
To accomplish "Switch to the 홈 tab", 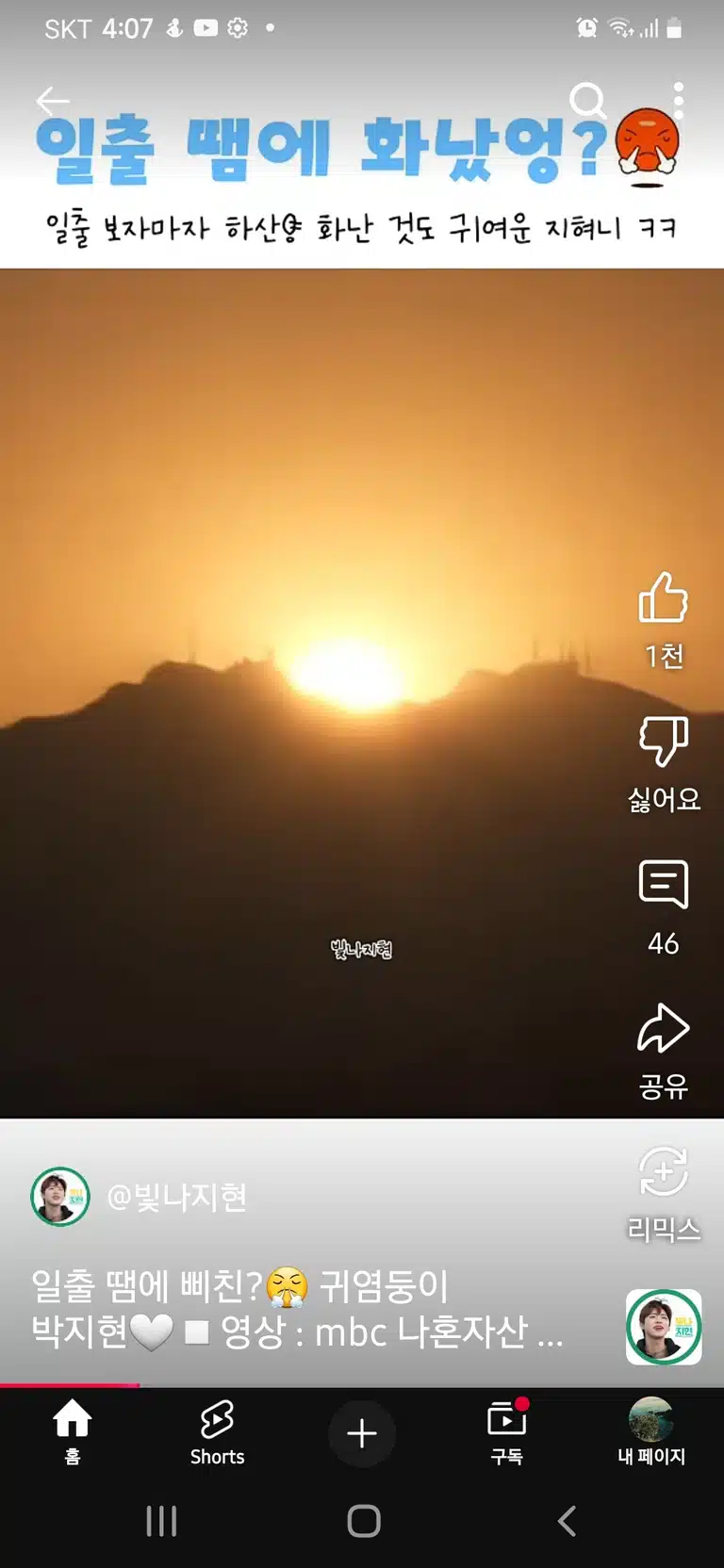I will [73, 1432].
